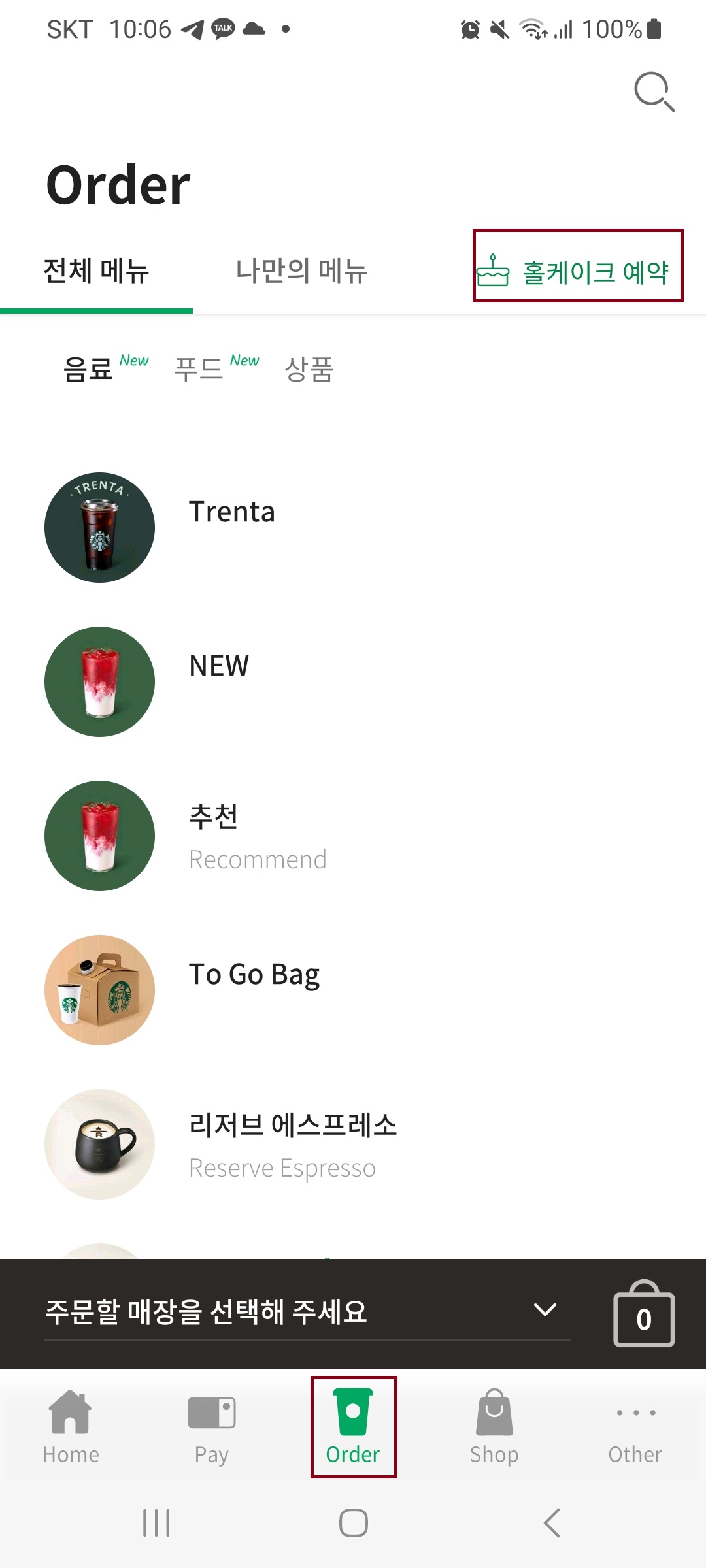The width and height of the screenshot is (706, 1568).
Task: Open the search with the magnifier icon
Action: coord(652,91)
